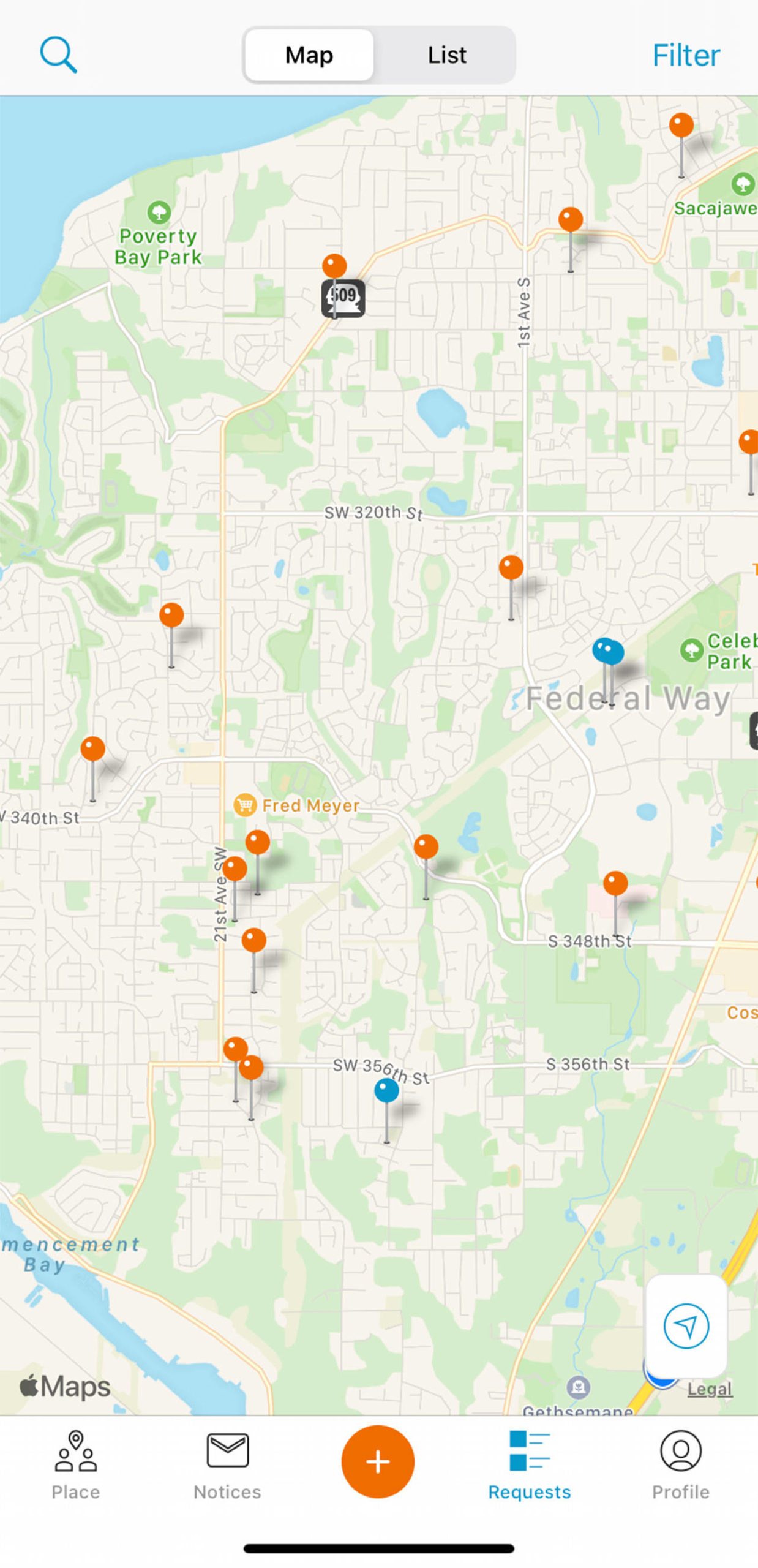
Task: Open the search magnifier icon
Action: tap(58, 55)
